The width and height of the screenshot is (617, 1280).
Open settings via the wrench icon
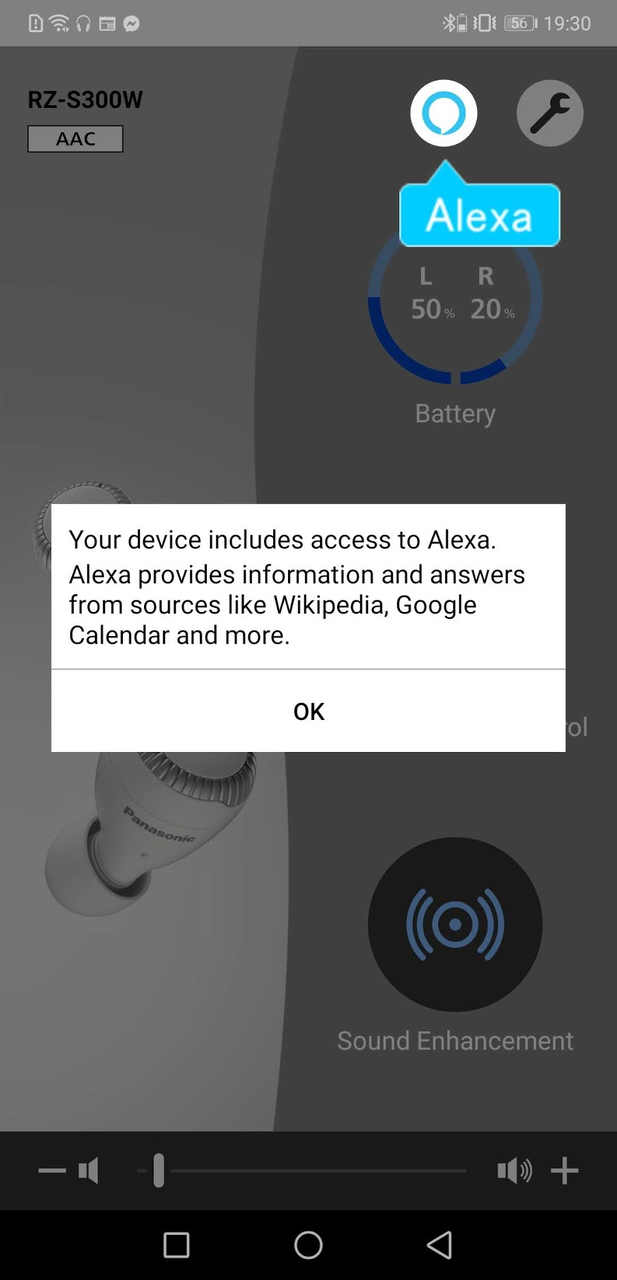tap(550, 114)
